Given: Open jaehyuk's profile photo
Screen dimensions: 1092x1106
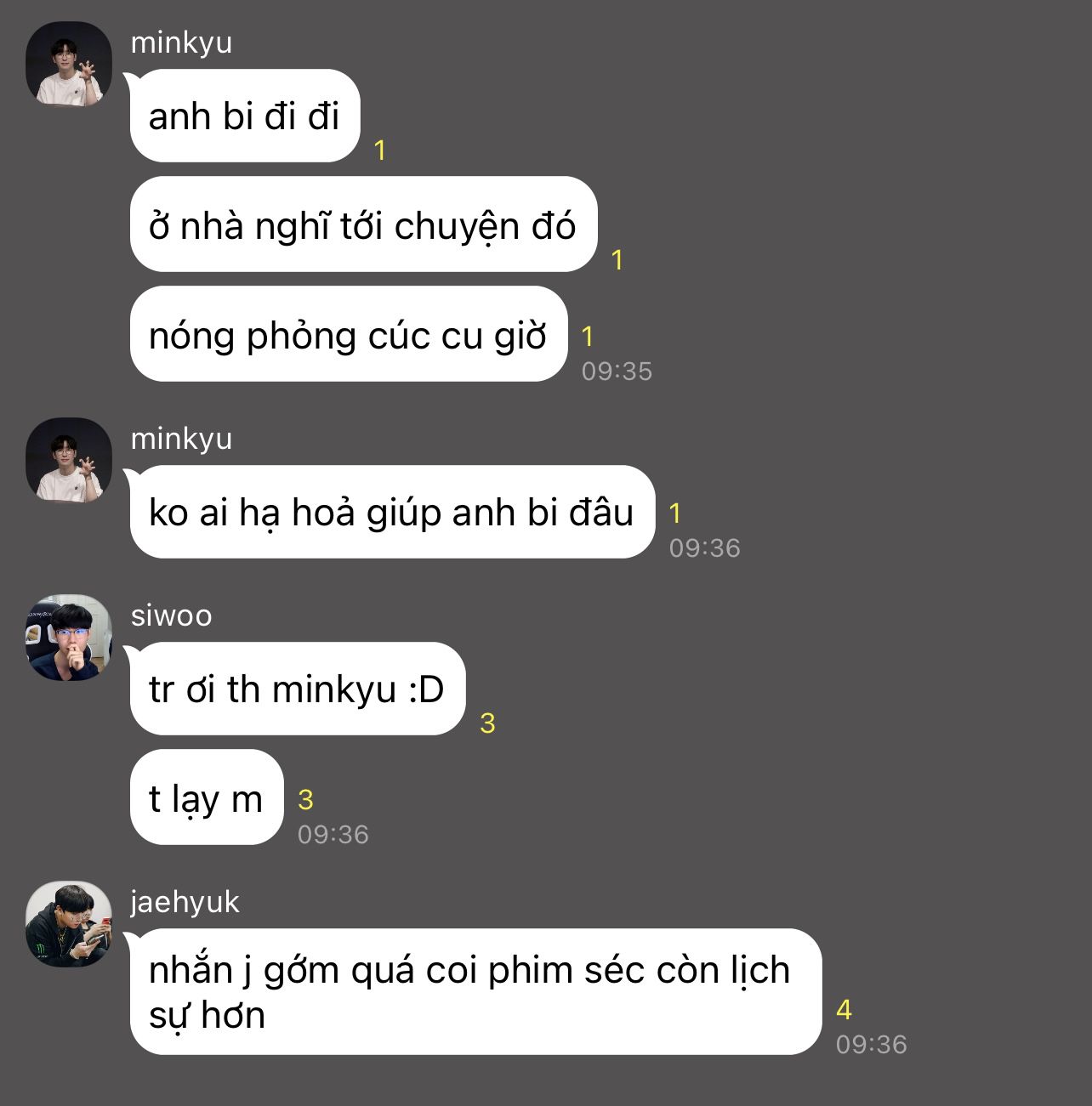Looking at the screenshot, I should click(x=69, y=923).
